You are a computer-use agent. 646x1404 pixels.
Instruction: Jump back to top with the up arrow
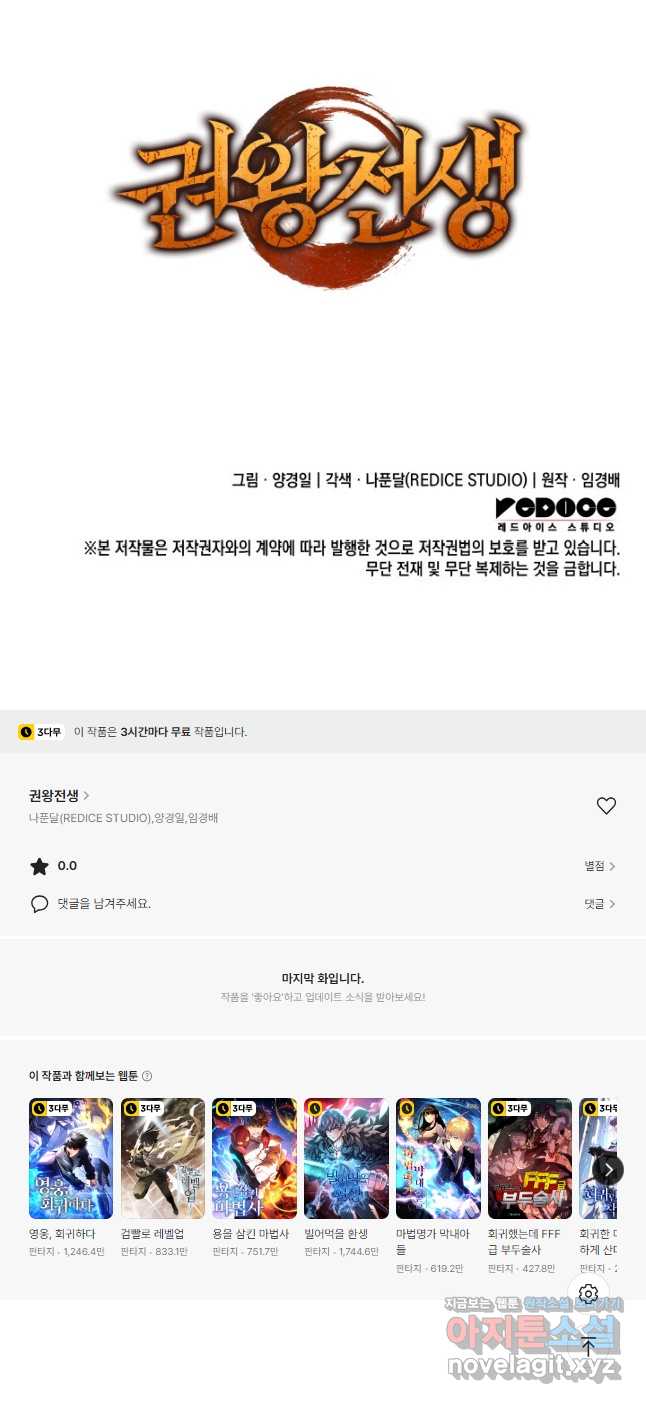pyautogui.click(x=588, y=1346)
